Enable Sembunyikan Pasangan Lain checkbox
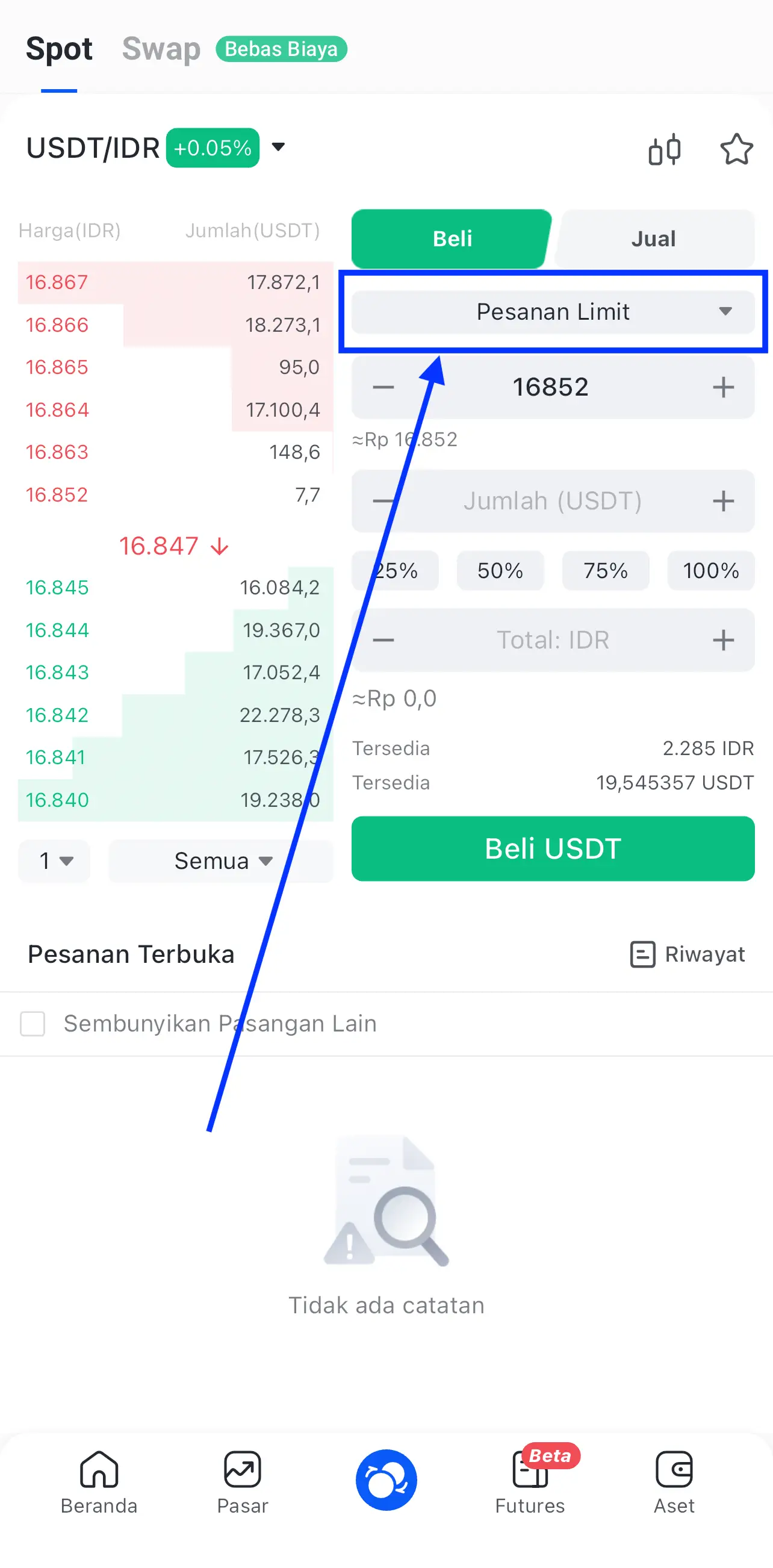 [x=33, y=1024]
